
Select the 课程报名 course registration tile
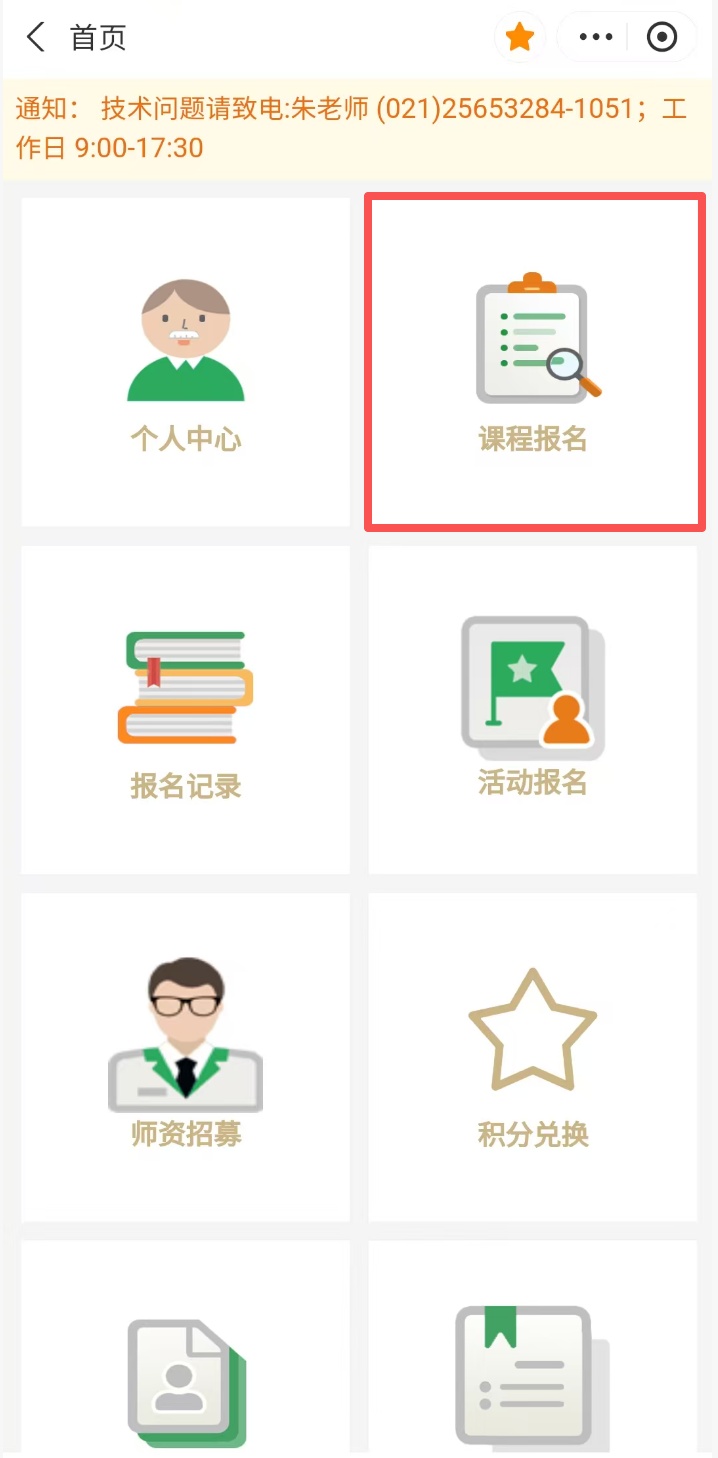point(534,361)
